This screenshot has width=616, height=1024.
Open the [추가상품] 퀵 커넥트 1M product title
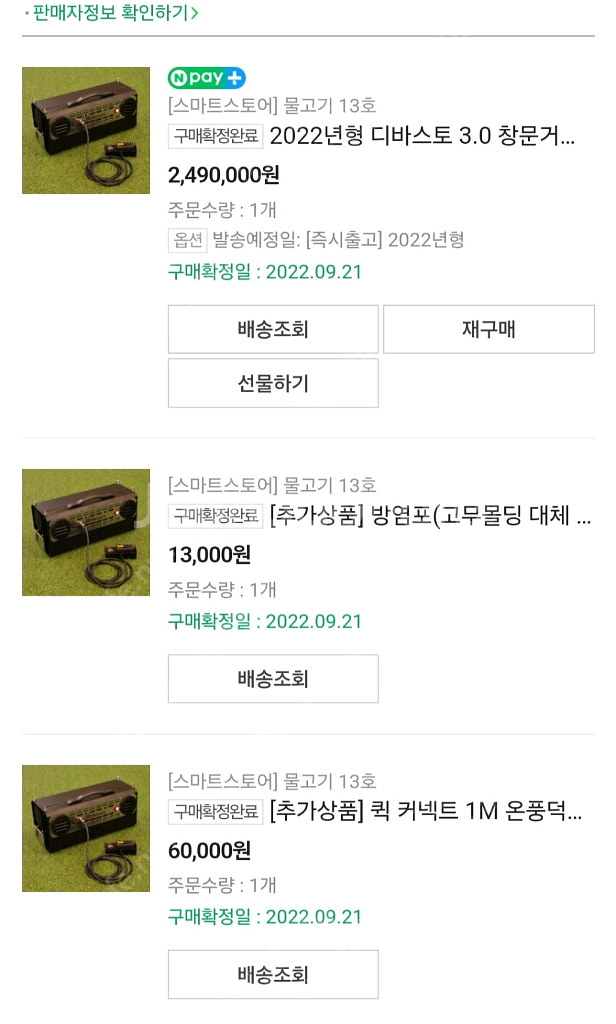[426, 811]
